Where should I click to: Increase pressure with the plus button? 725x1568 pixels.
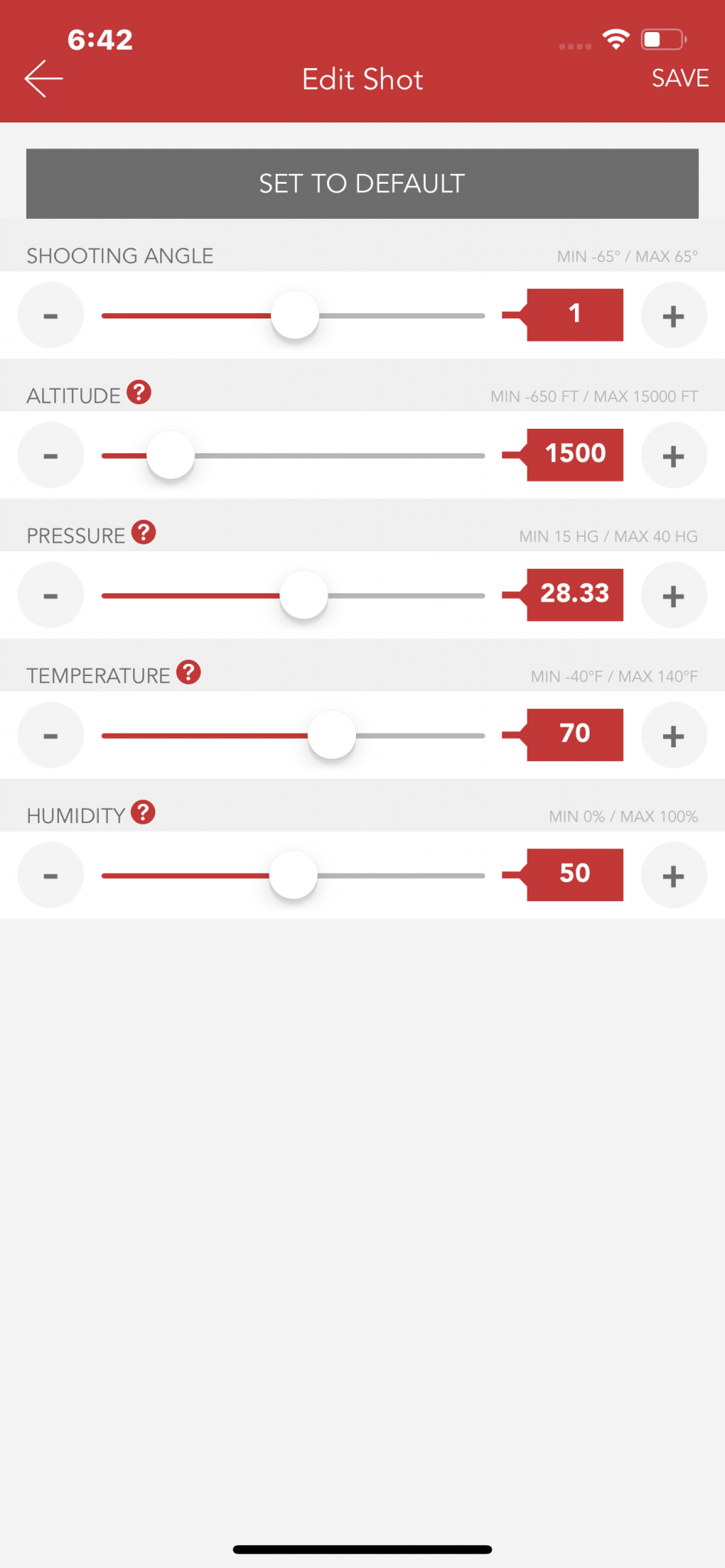coord(673,596)
